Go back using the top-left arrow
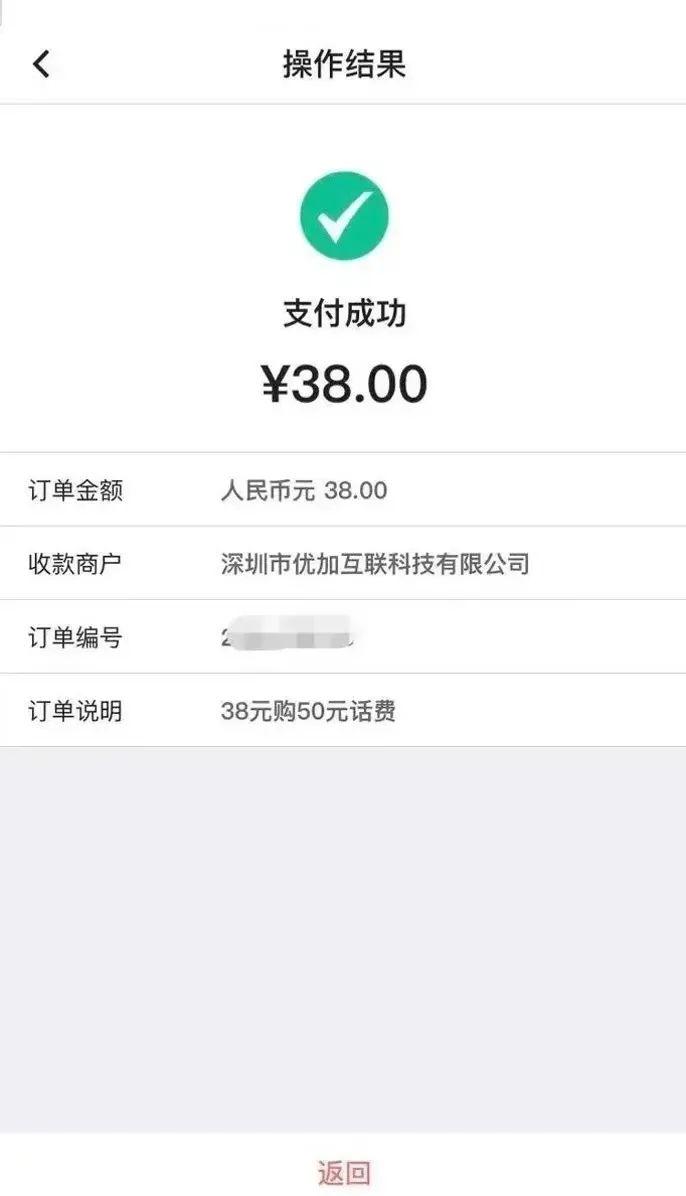The width and height of the screenshot is (686, 1196). [41, 65]
